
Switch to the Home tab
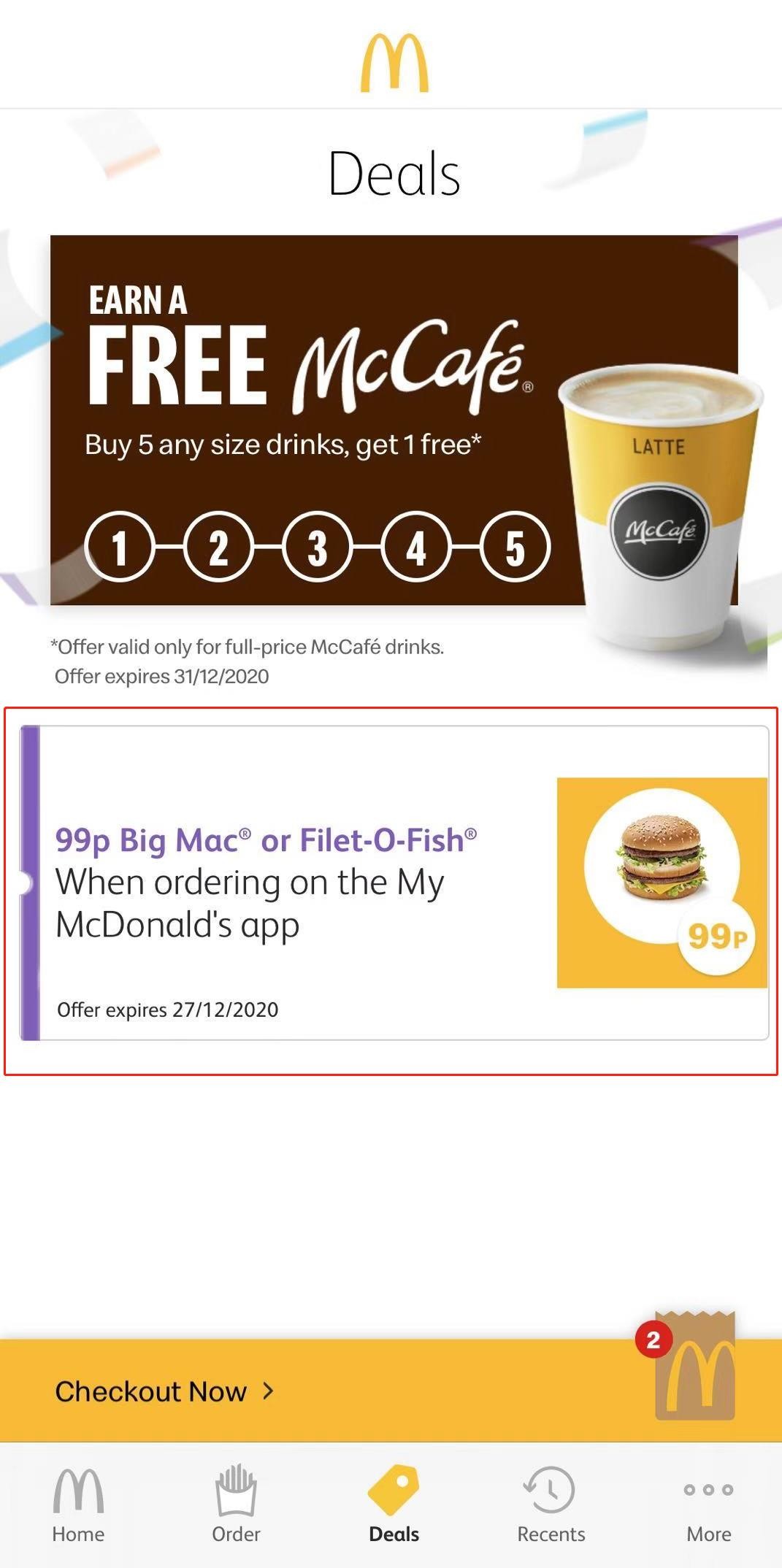(x=78, y=1504)
